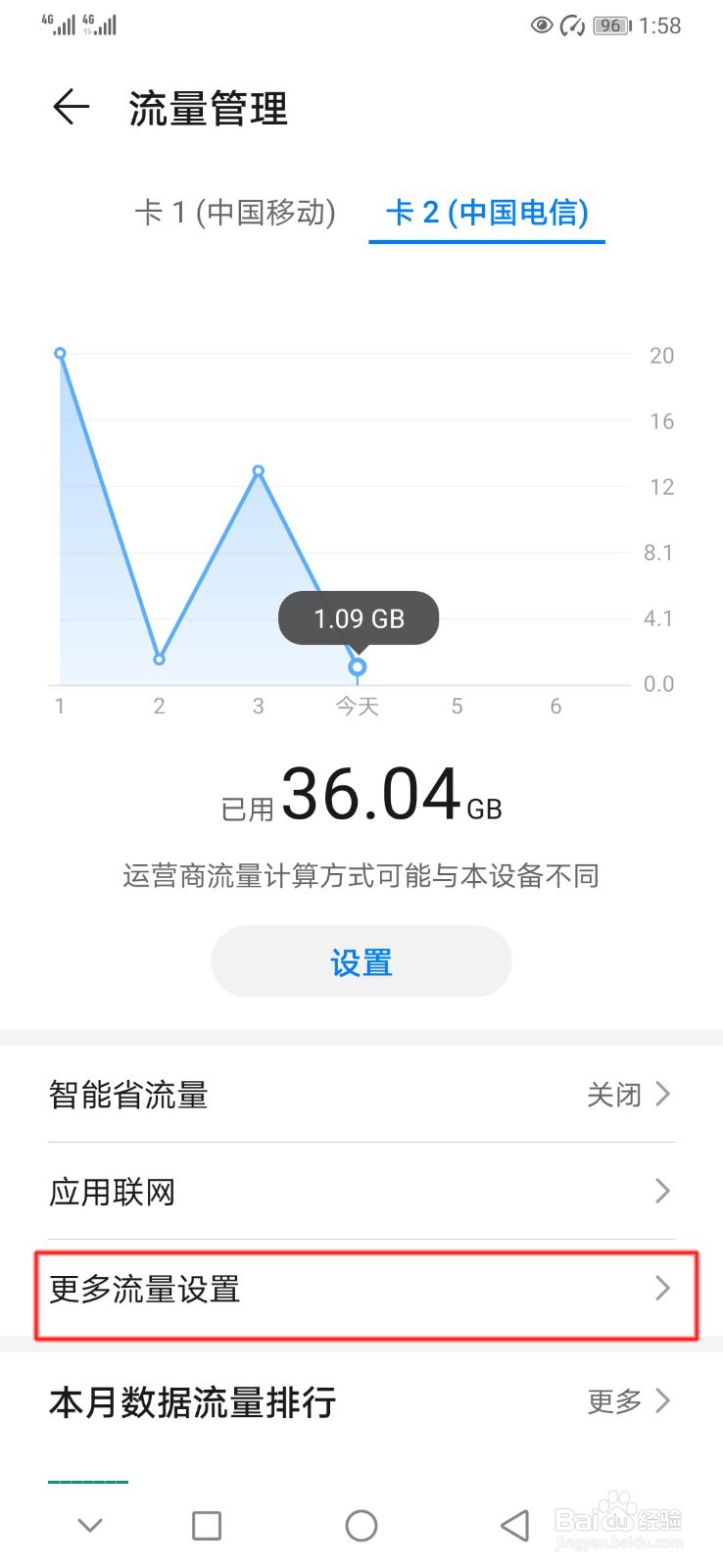Switch to 卡 2 (中国电信) tab
Viewport: 723px width, 1568px height.
487,214
